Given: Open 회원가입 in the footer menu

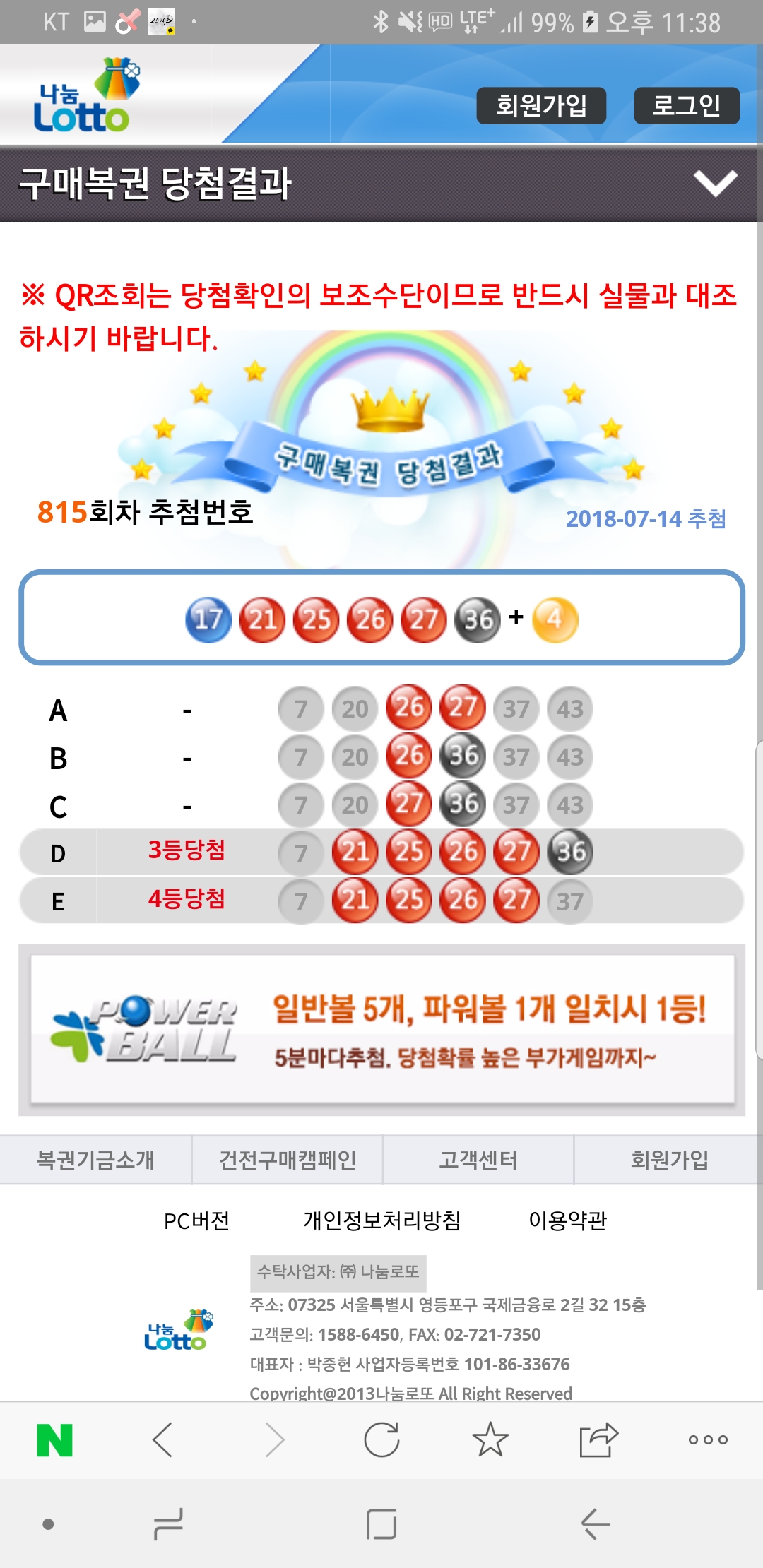Looking at the screenshot, I should [x=669, y=1160].
